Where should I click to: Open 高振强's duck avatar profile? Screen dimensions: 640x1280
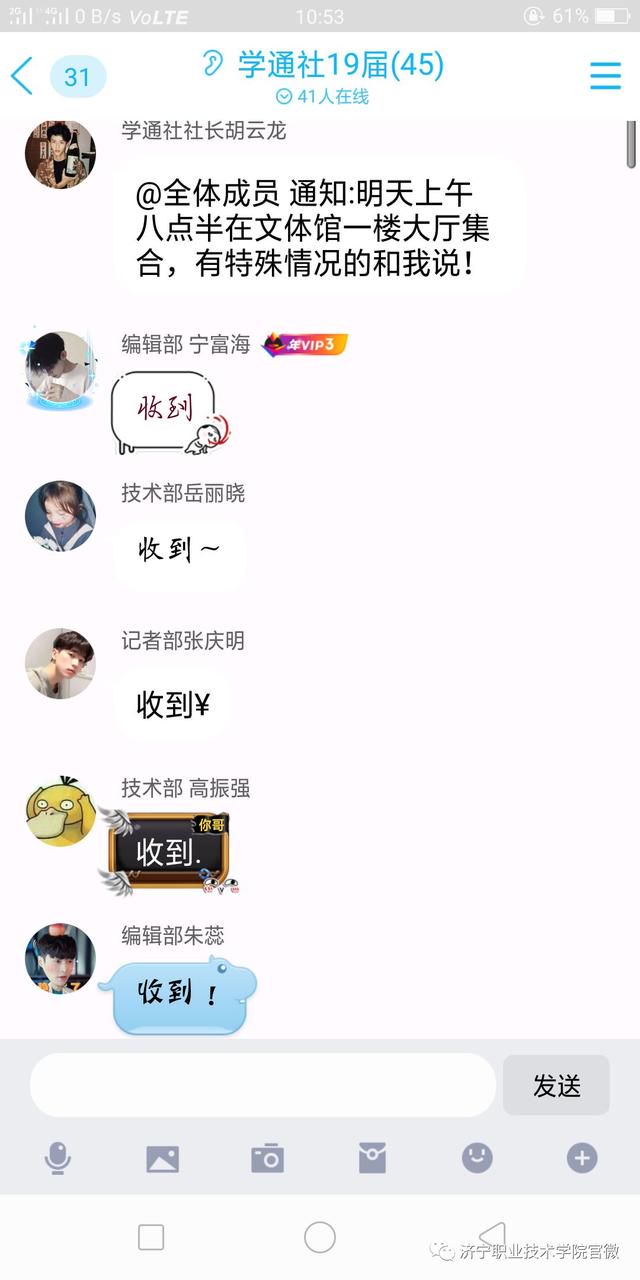point(60,811)
